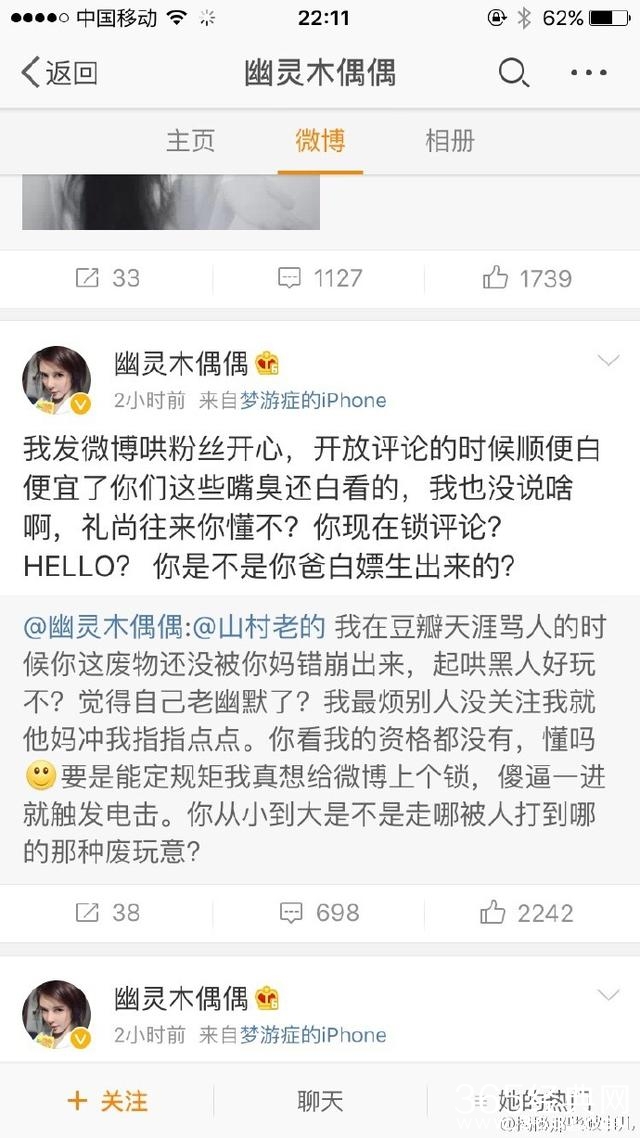This screenshot has width=640, height=1138.
Task: Like the post with 1739 likes
Action: coord(527,278)
